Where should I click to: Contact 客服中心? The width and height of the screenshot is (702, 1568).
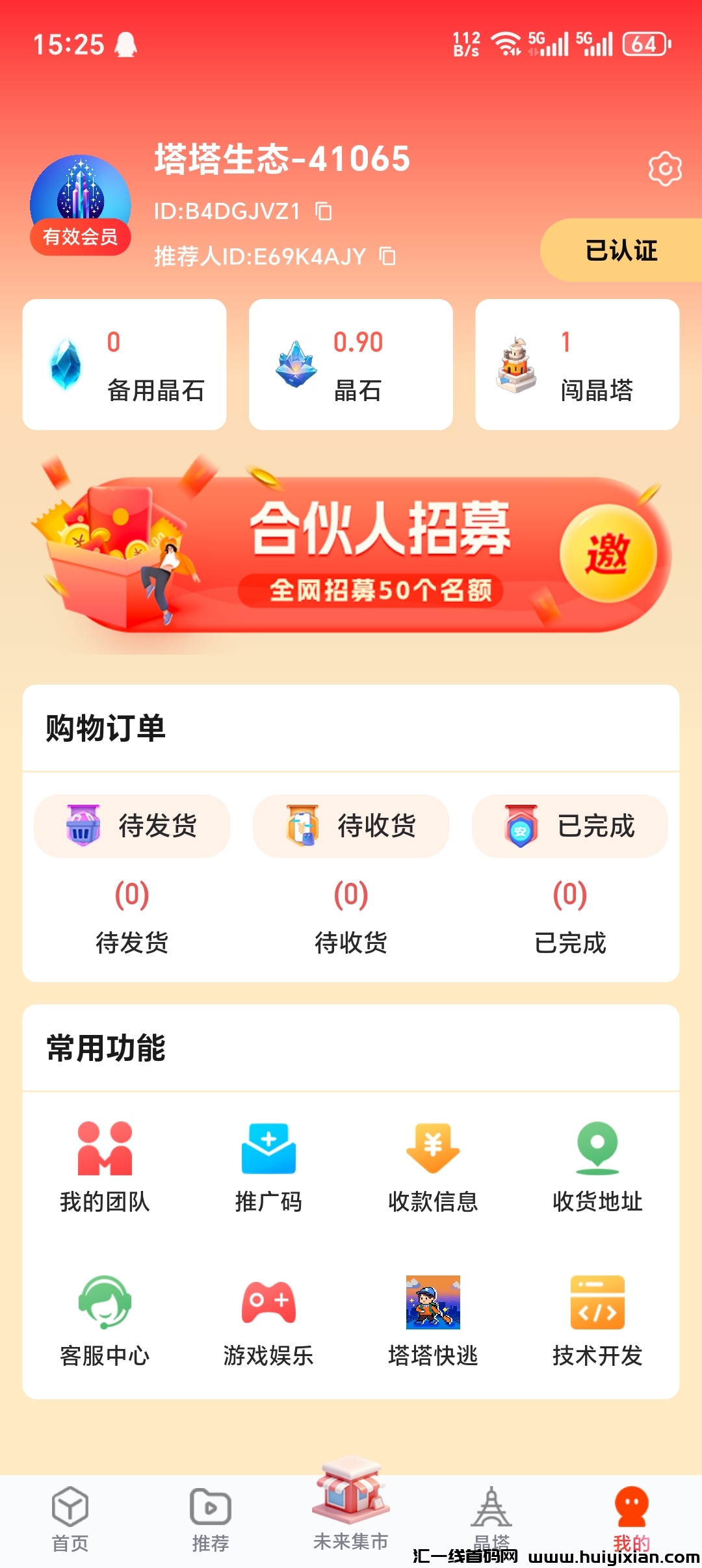click(x=105, y=1320)
